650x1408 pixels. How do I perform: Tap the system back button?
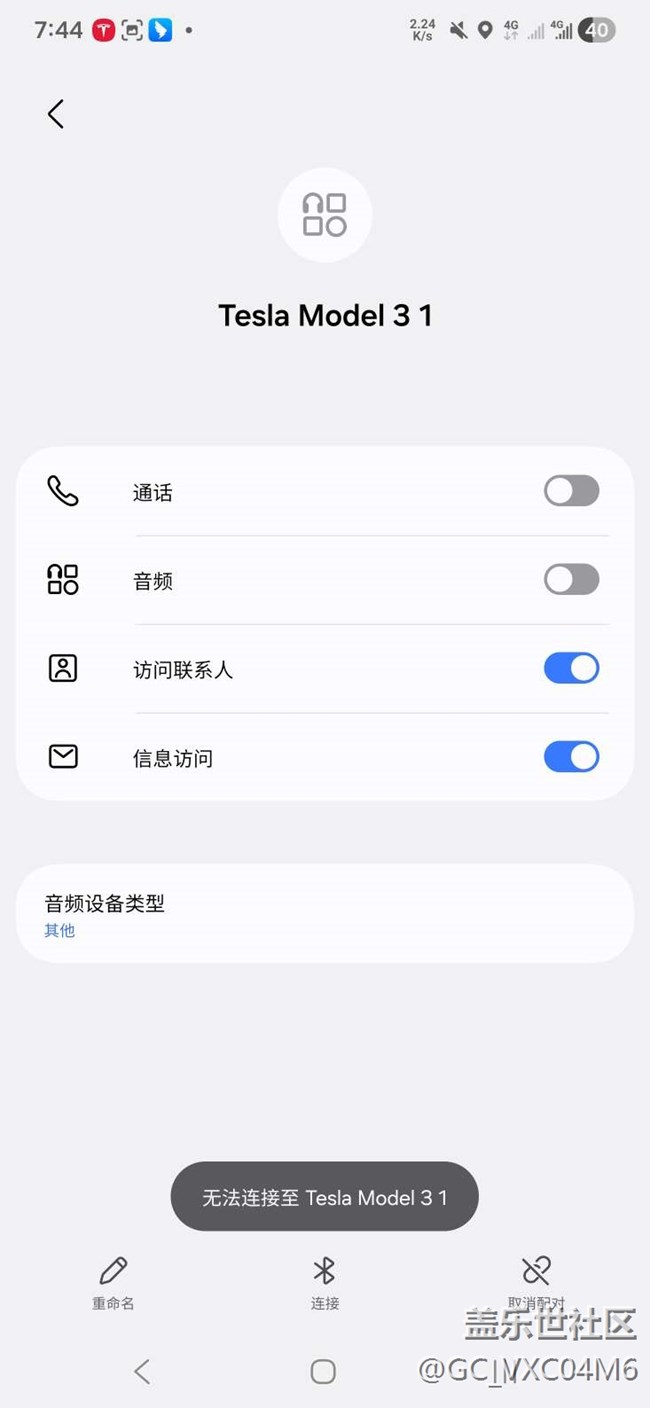[x=142, y=1371]
